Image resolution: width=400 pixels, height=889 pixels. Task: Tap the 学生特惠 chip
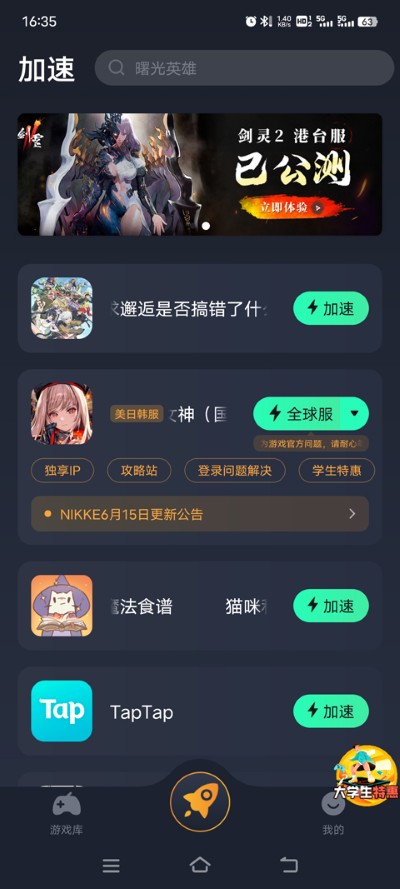(x=337, y=471)
